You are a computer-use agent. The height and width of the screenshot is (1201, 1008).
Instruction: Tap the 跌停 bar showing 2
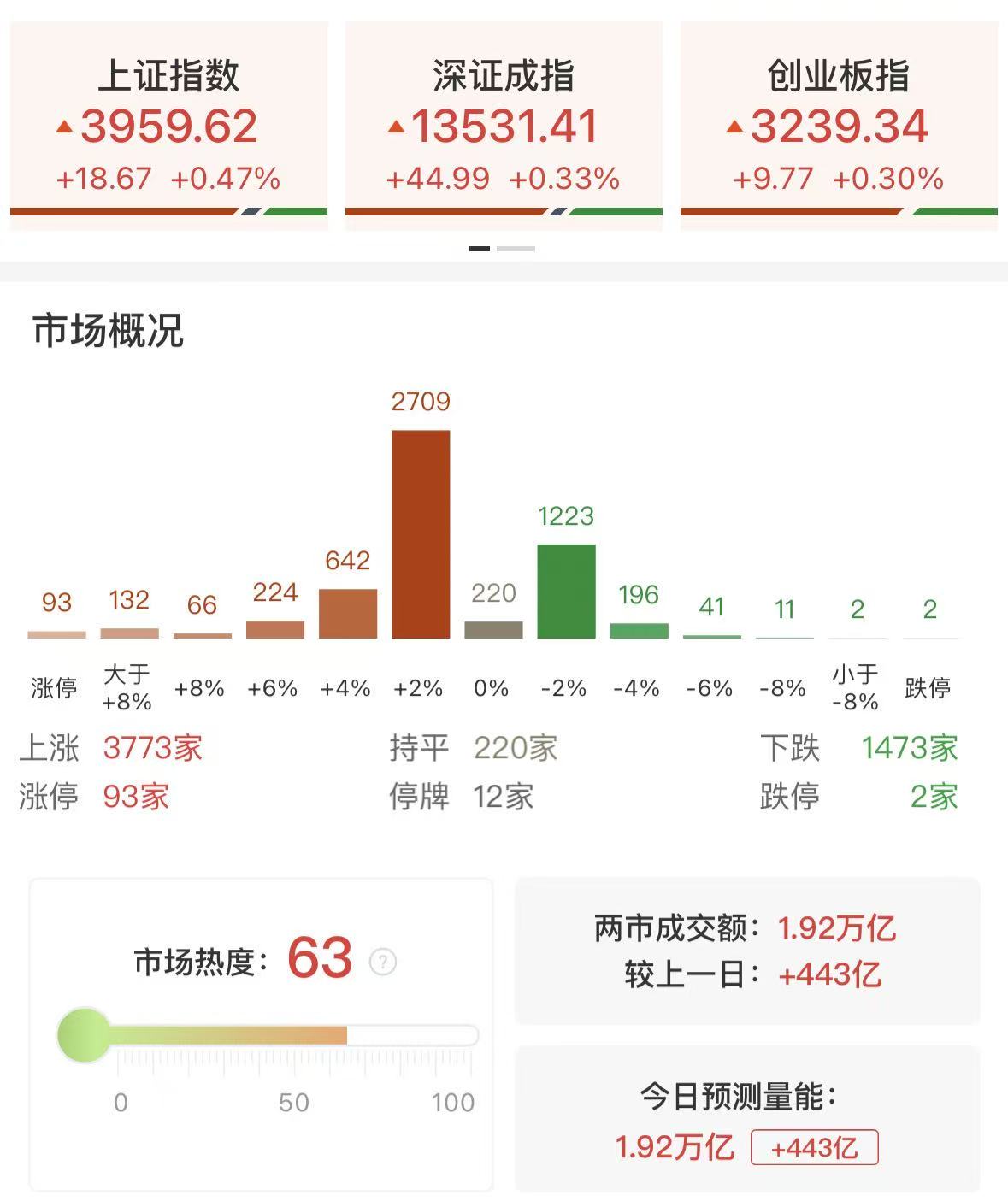point(928,637)
